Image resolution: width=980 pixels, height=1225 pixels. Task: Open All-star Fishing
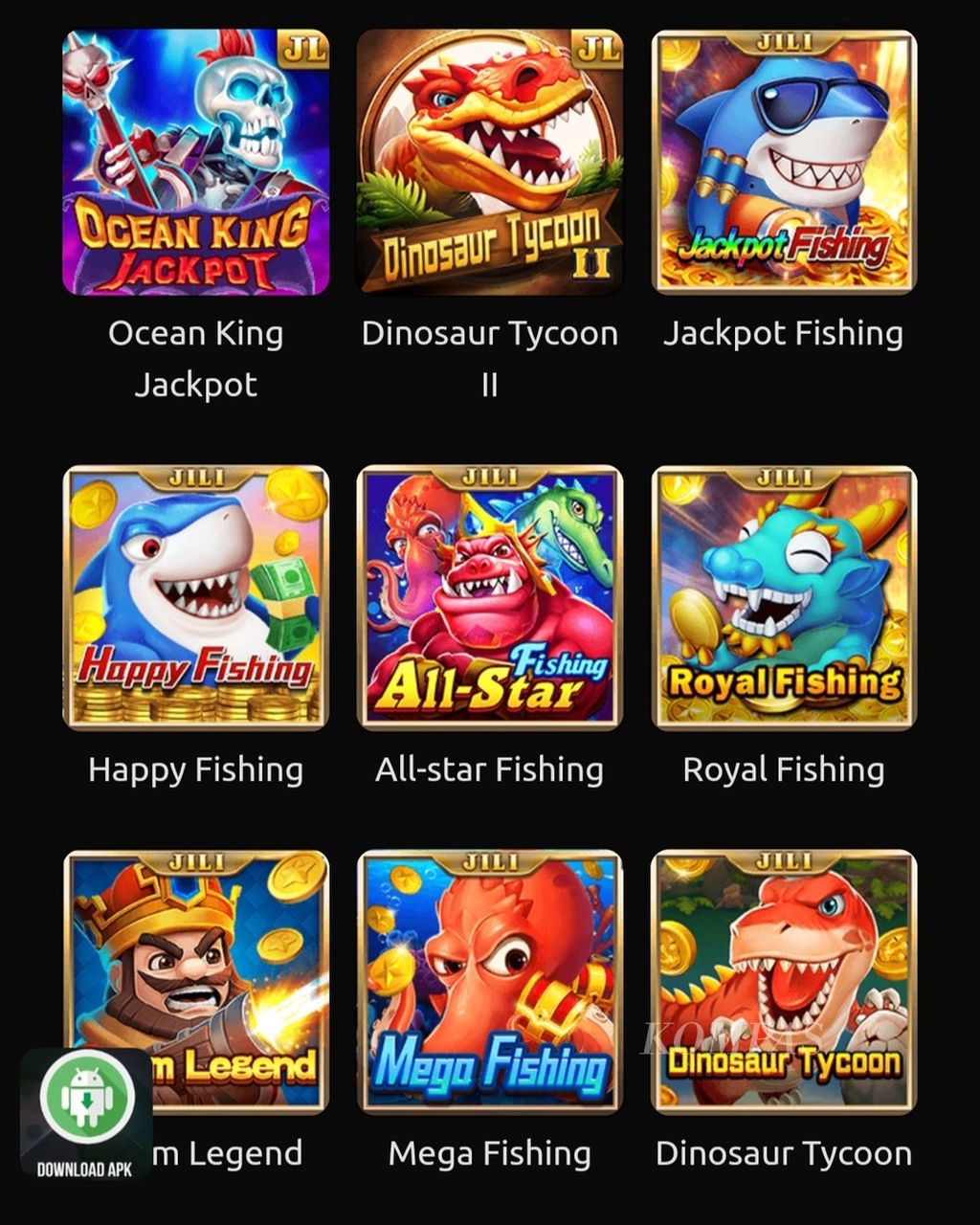tap(490, 597)
